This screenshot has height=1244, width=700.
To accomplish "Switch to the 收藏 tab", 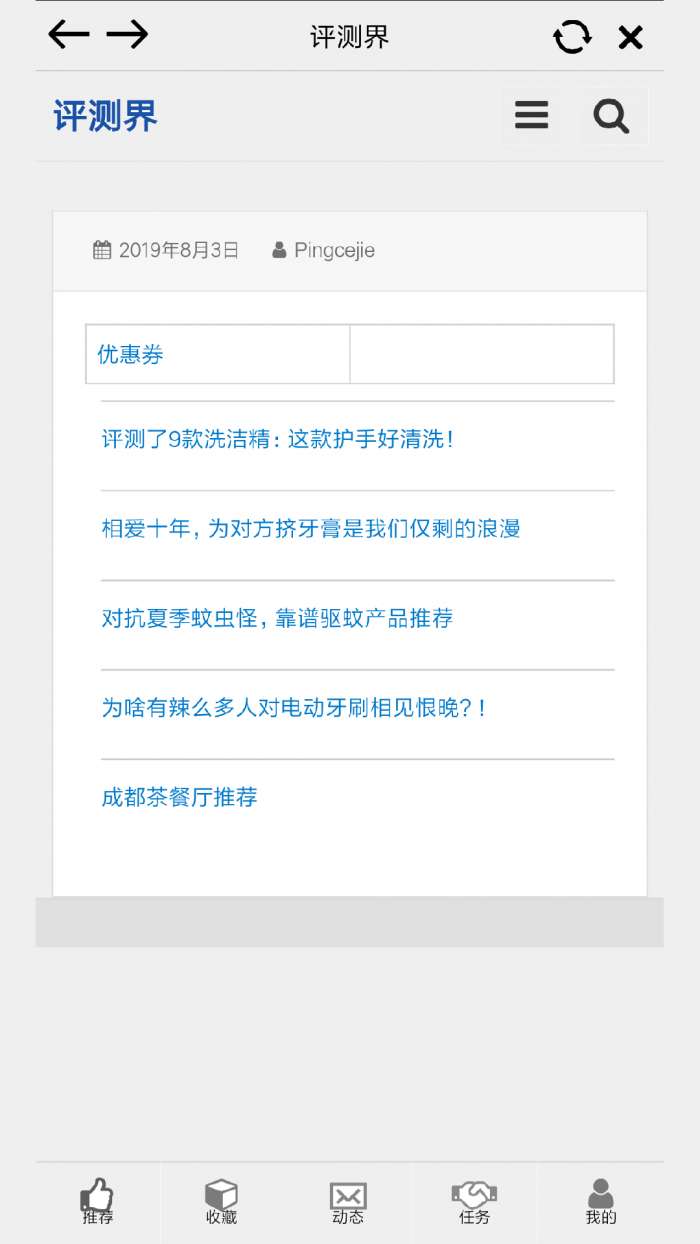I will pos(221,1201).
